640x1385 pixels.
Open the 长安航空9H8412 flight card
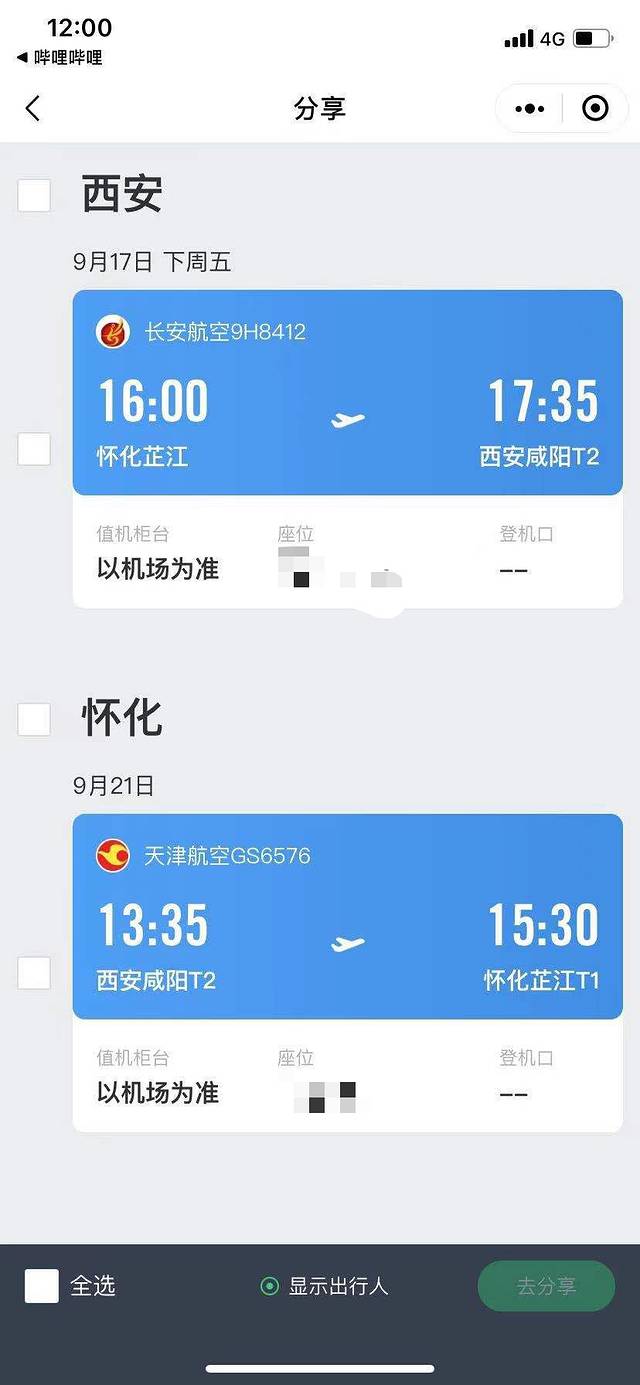click(347, 393)
